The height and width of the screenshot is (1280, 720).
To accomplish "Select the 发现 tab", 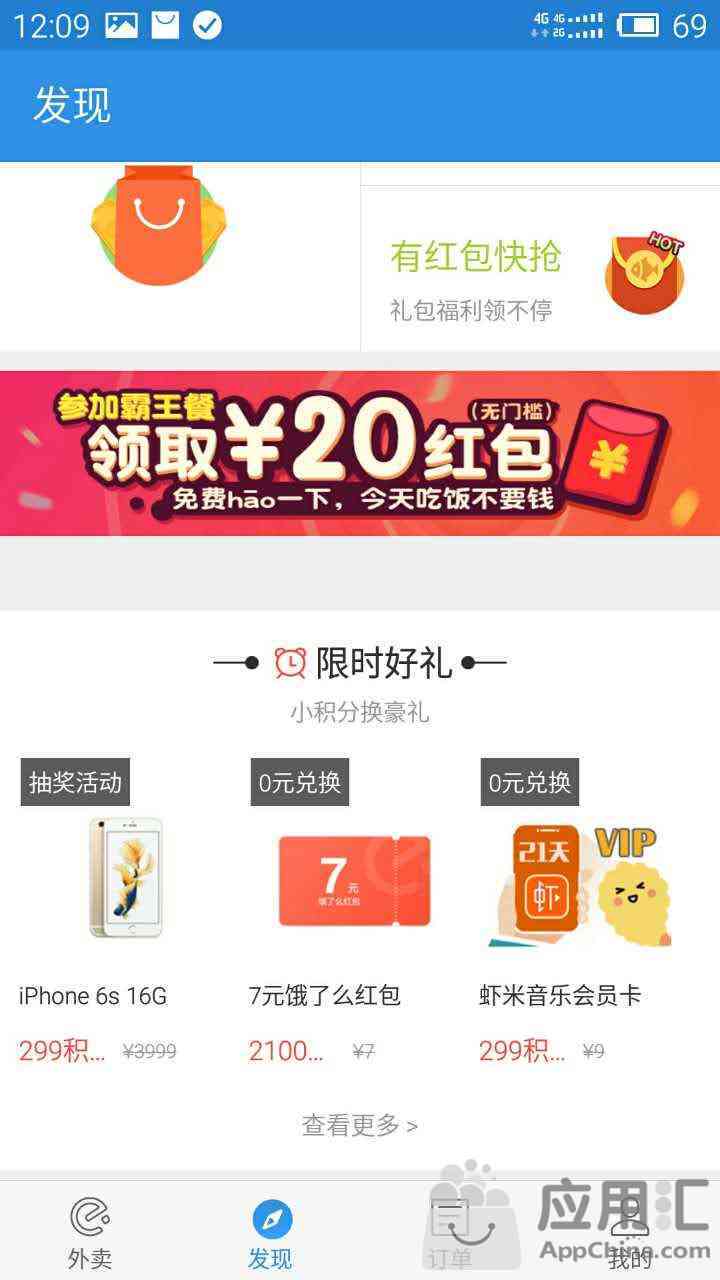I will click(270, 1232).
